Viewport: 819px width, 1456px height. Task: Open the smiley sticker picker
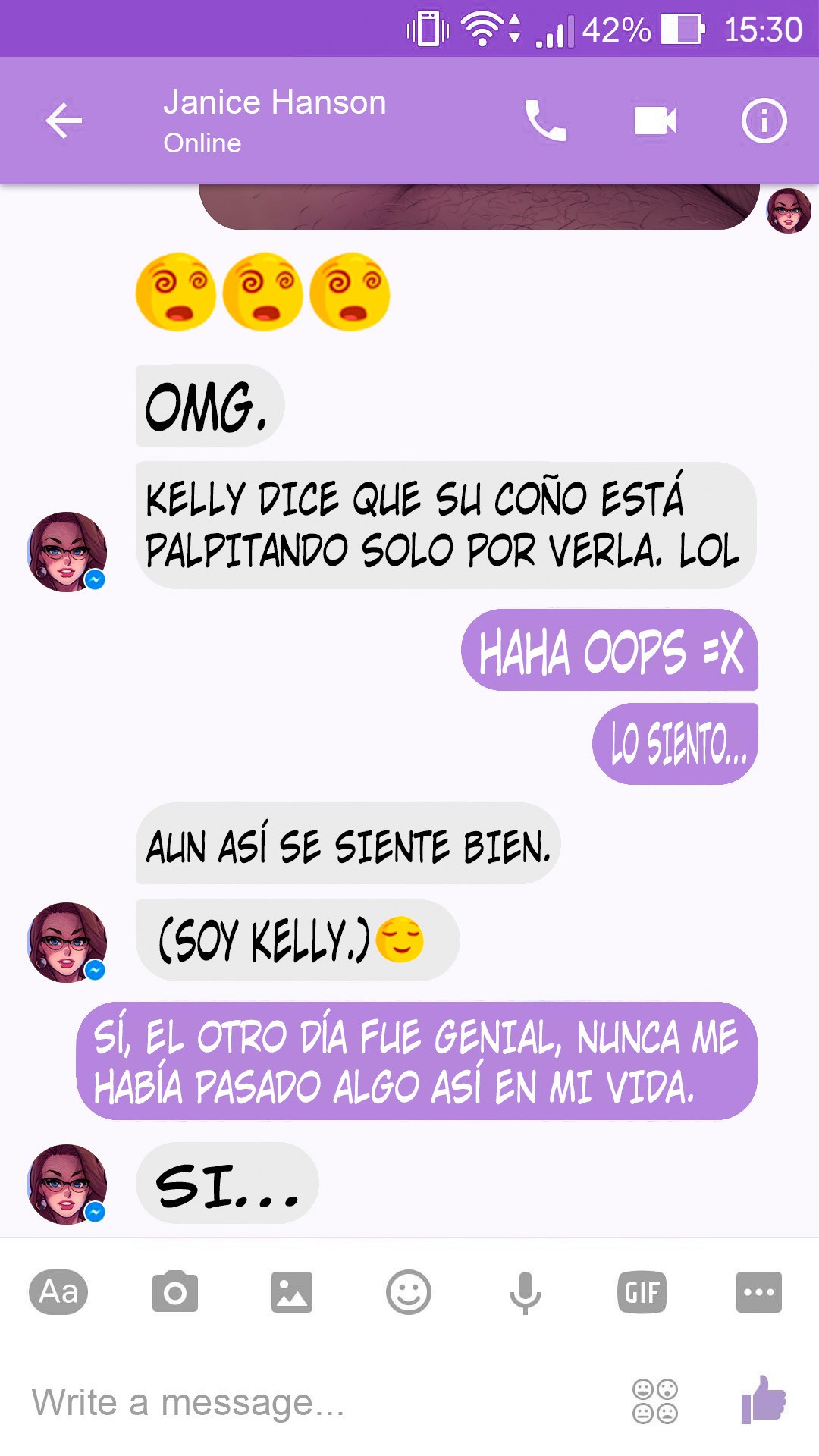point(409,1292)
